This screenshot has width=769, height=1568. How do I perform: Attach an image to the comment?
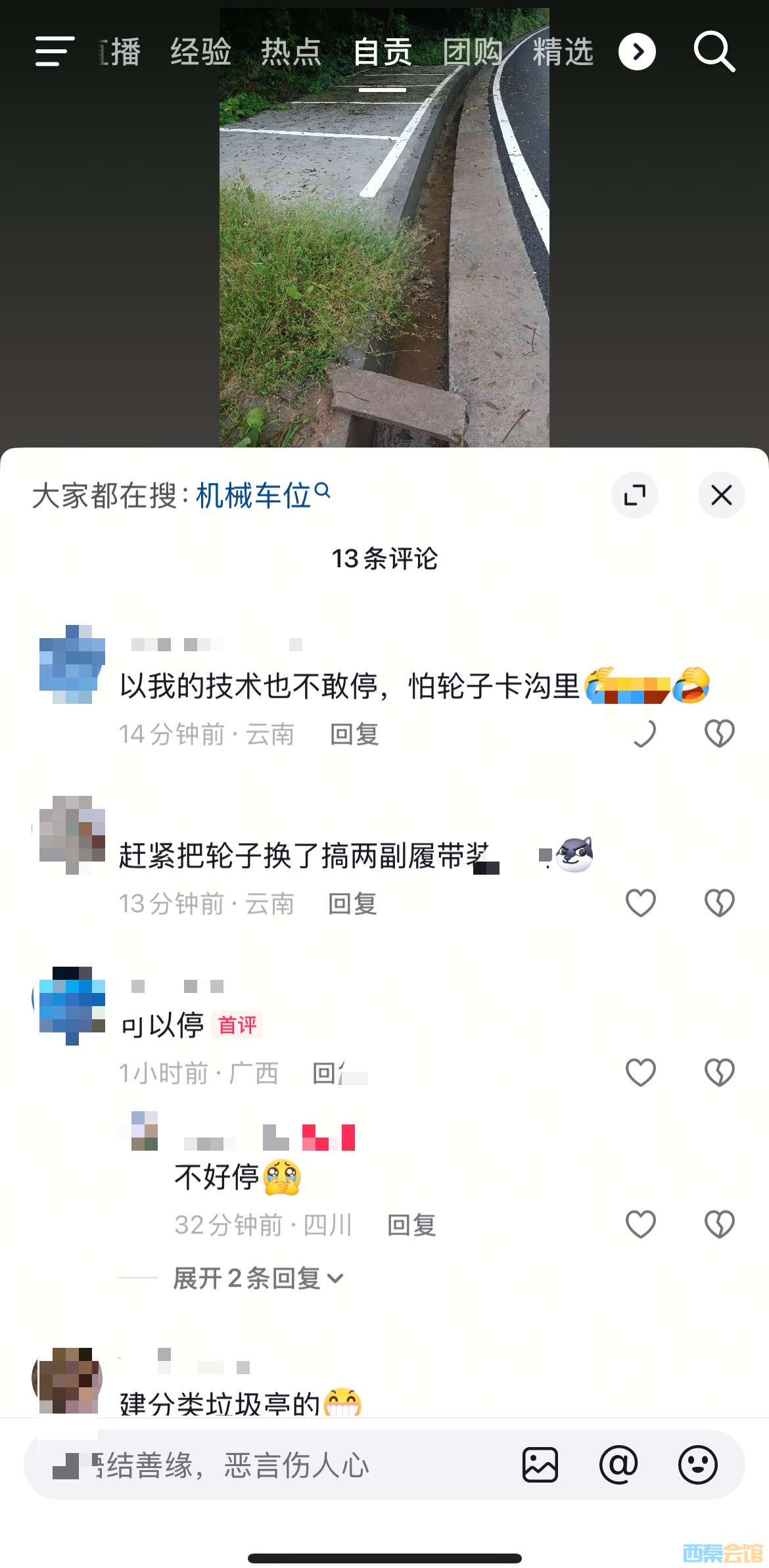tap(540, 1465)
